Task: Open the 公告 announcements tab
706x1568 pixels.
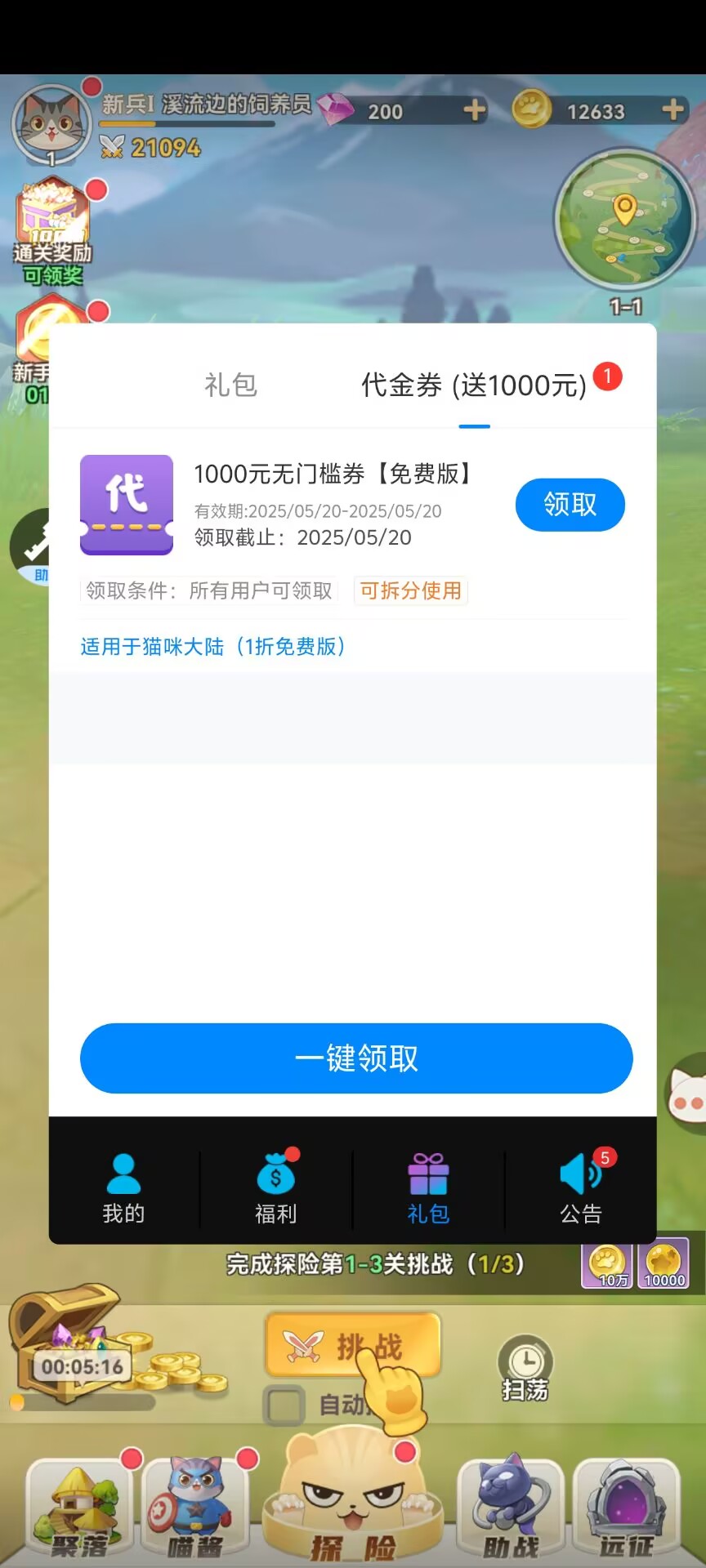Action: click(x=581, y=1188)
